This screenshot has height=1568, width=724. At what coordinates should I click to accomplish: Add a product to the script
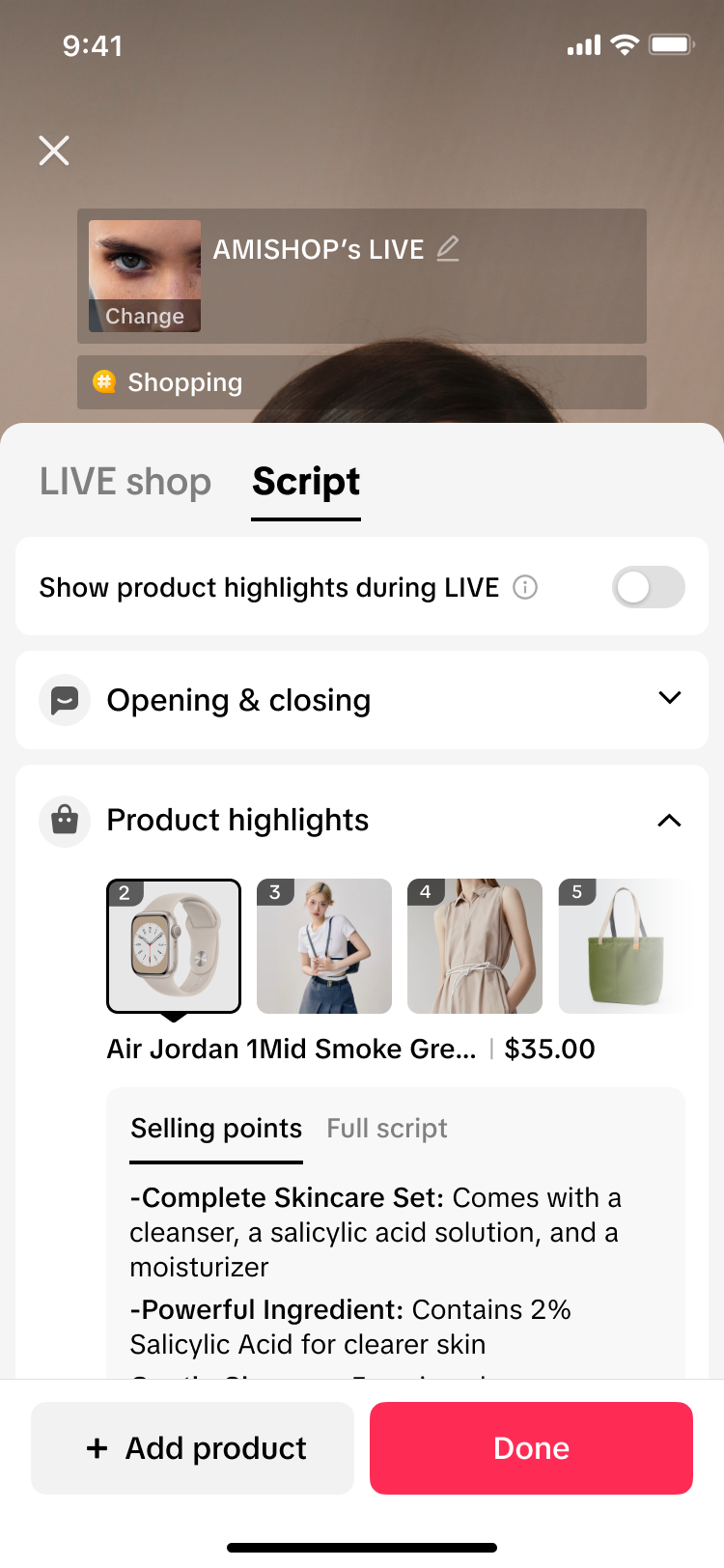point(193,1448)
